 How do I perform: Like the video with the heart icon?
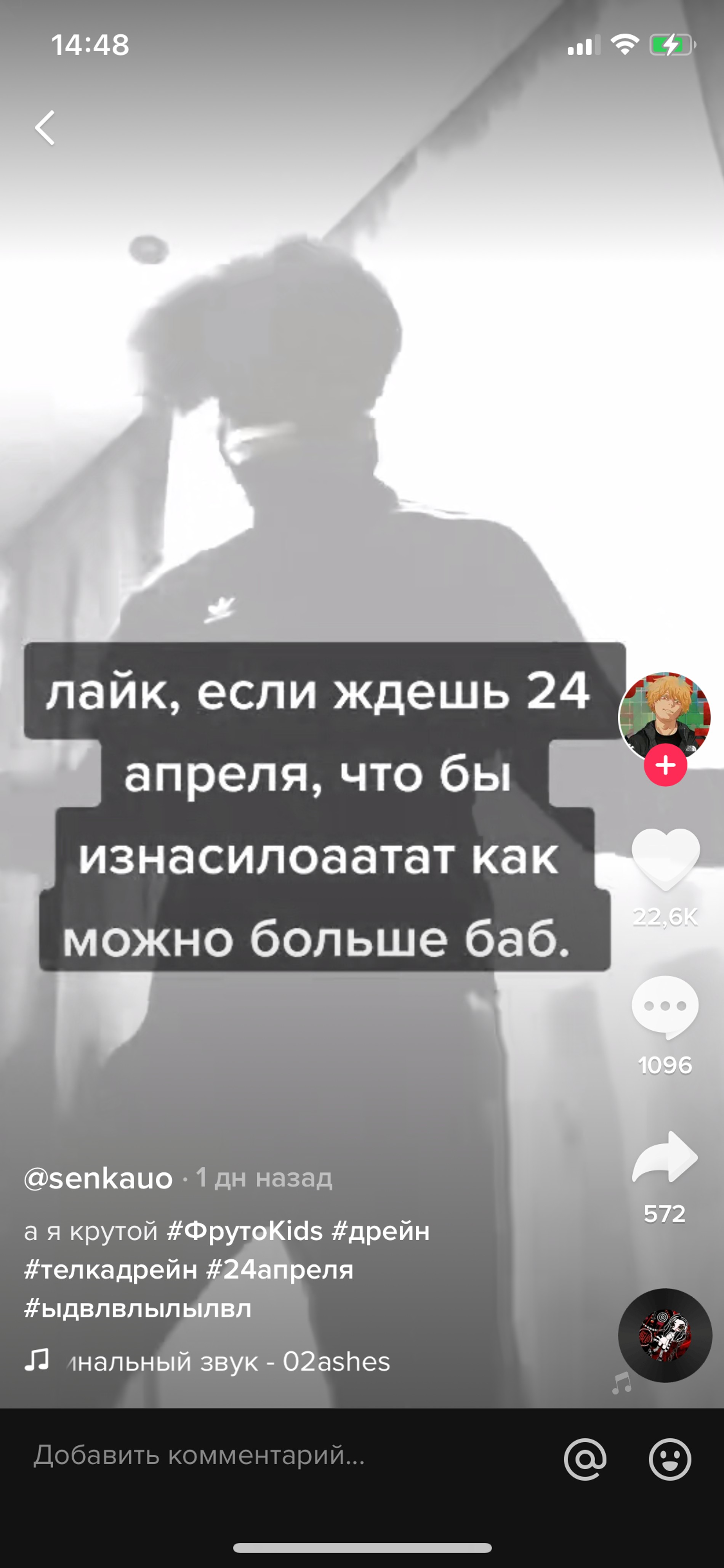pos(665,858)
